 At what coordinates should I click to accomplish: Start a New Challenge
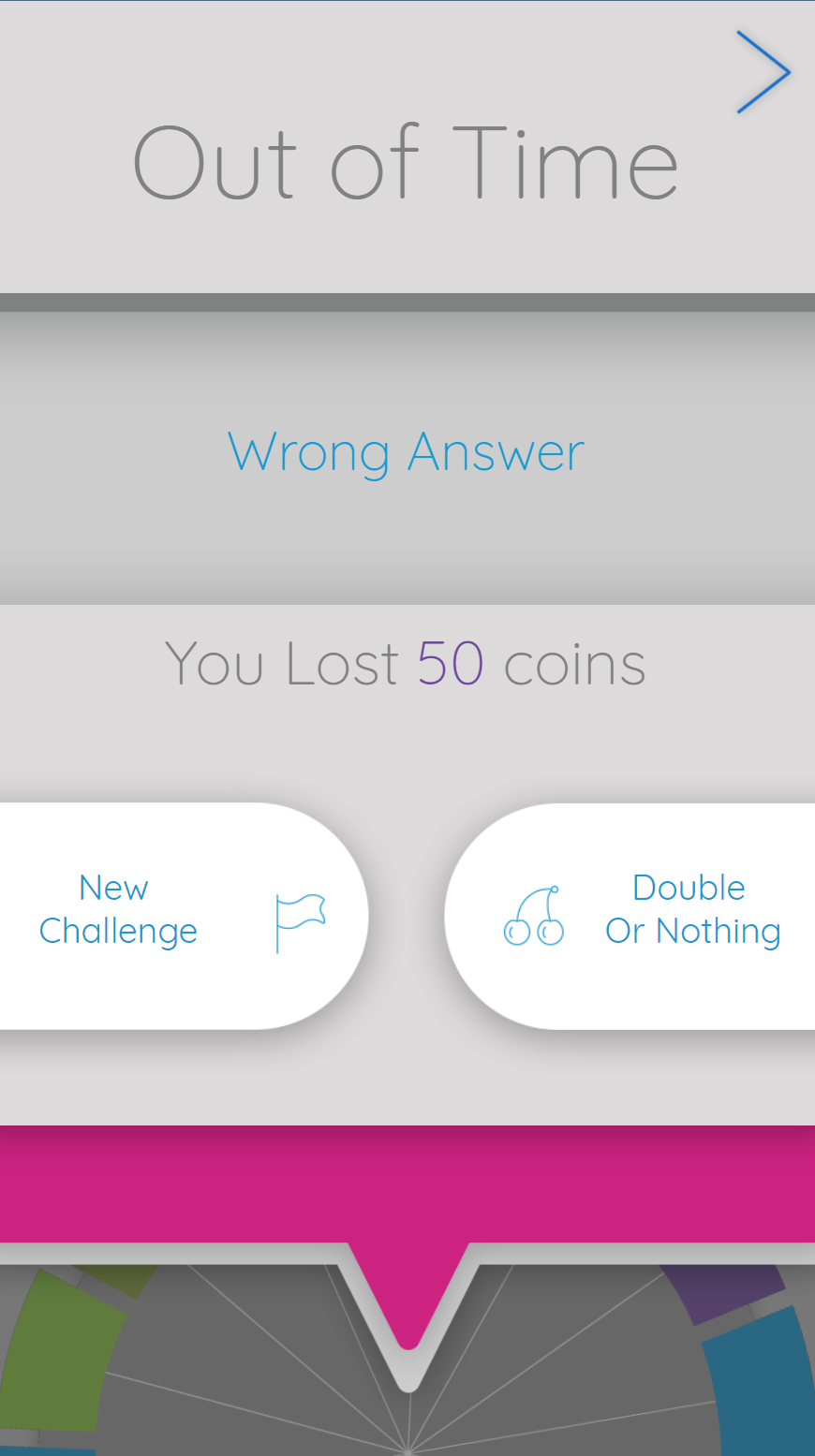tap(183, 916)
